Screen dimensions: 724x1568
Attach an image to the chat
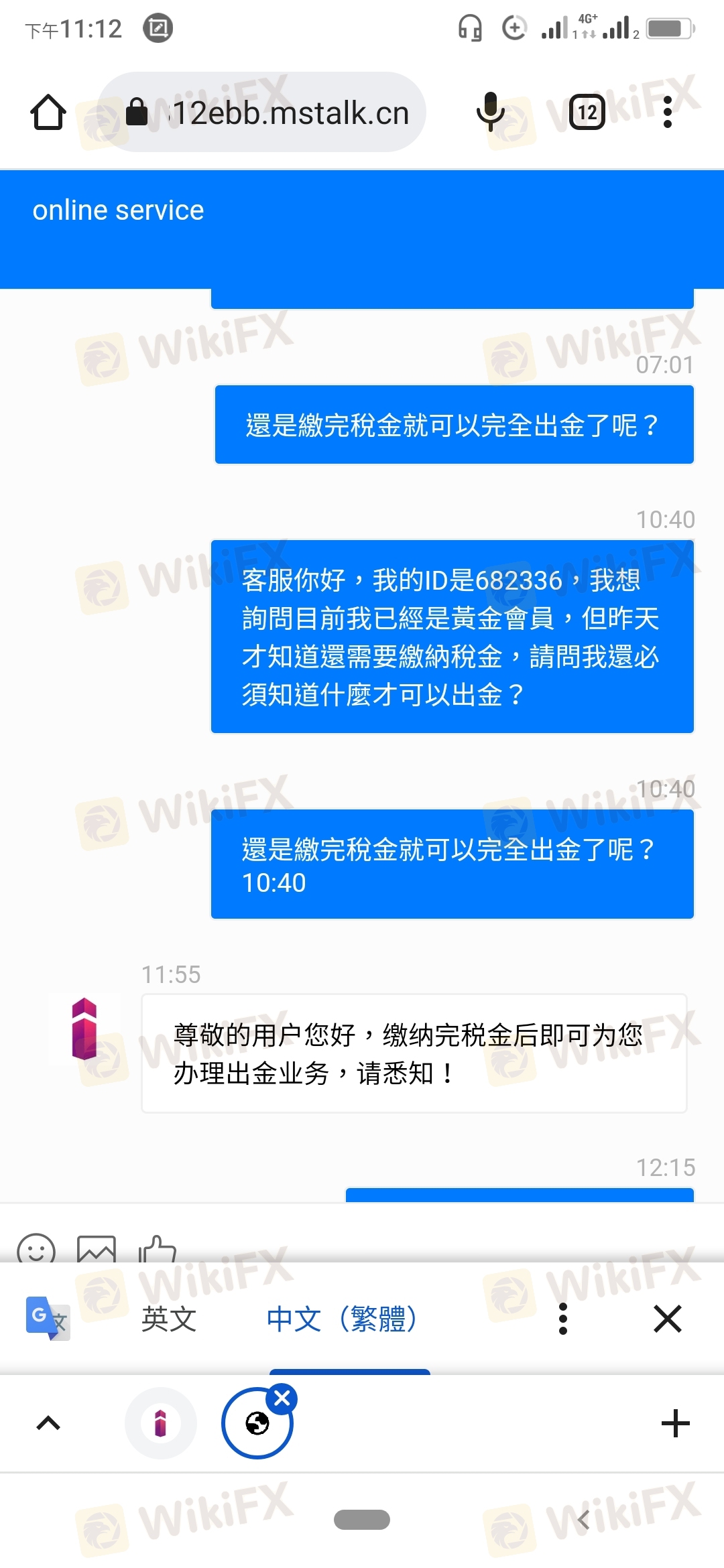[x=97, y=1250]
